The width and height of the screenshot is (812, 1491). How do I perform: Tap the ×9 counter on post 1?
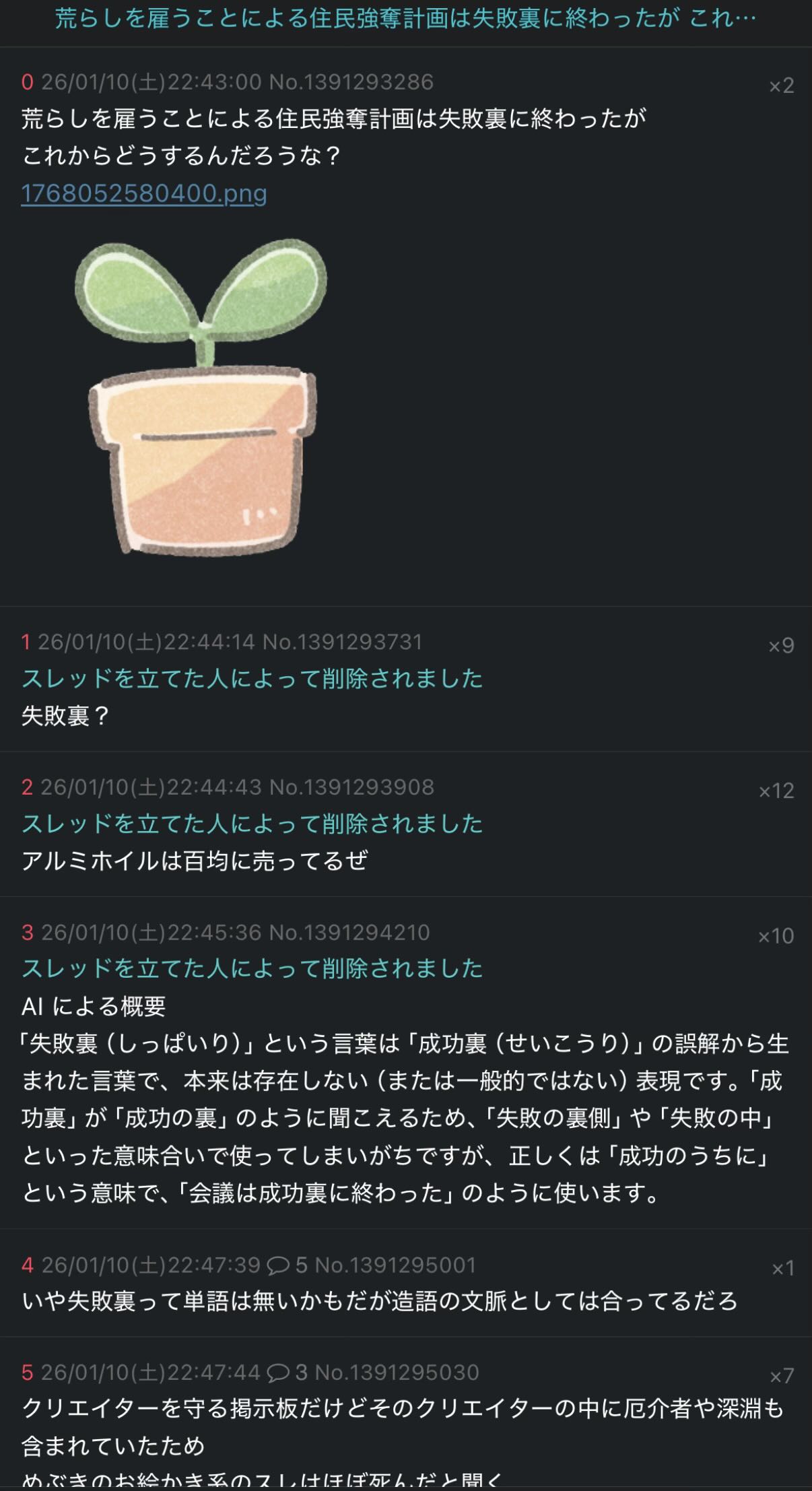[781, 647]
